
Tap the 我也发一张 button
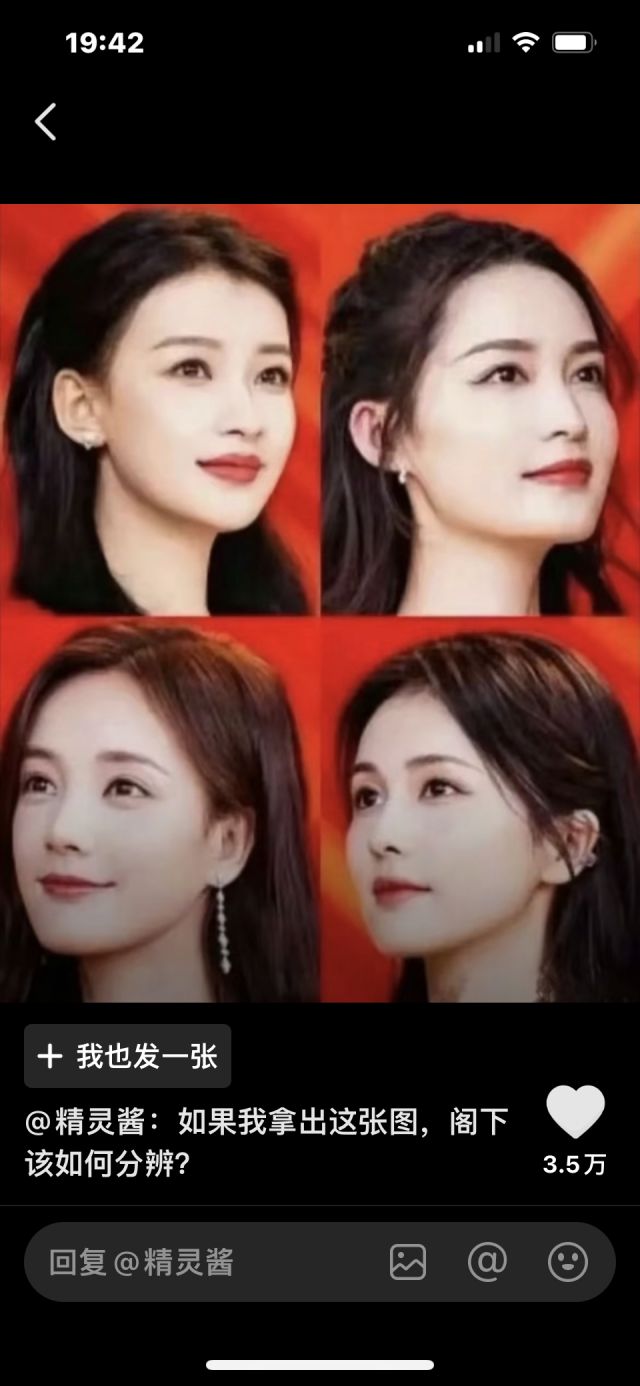(x=128, y=1056)
